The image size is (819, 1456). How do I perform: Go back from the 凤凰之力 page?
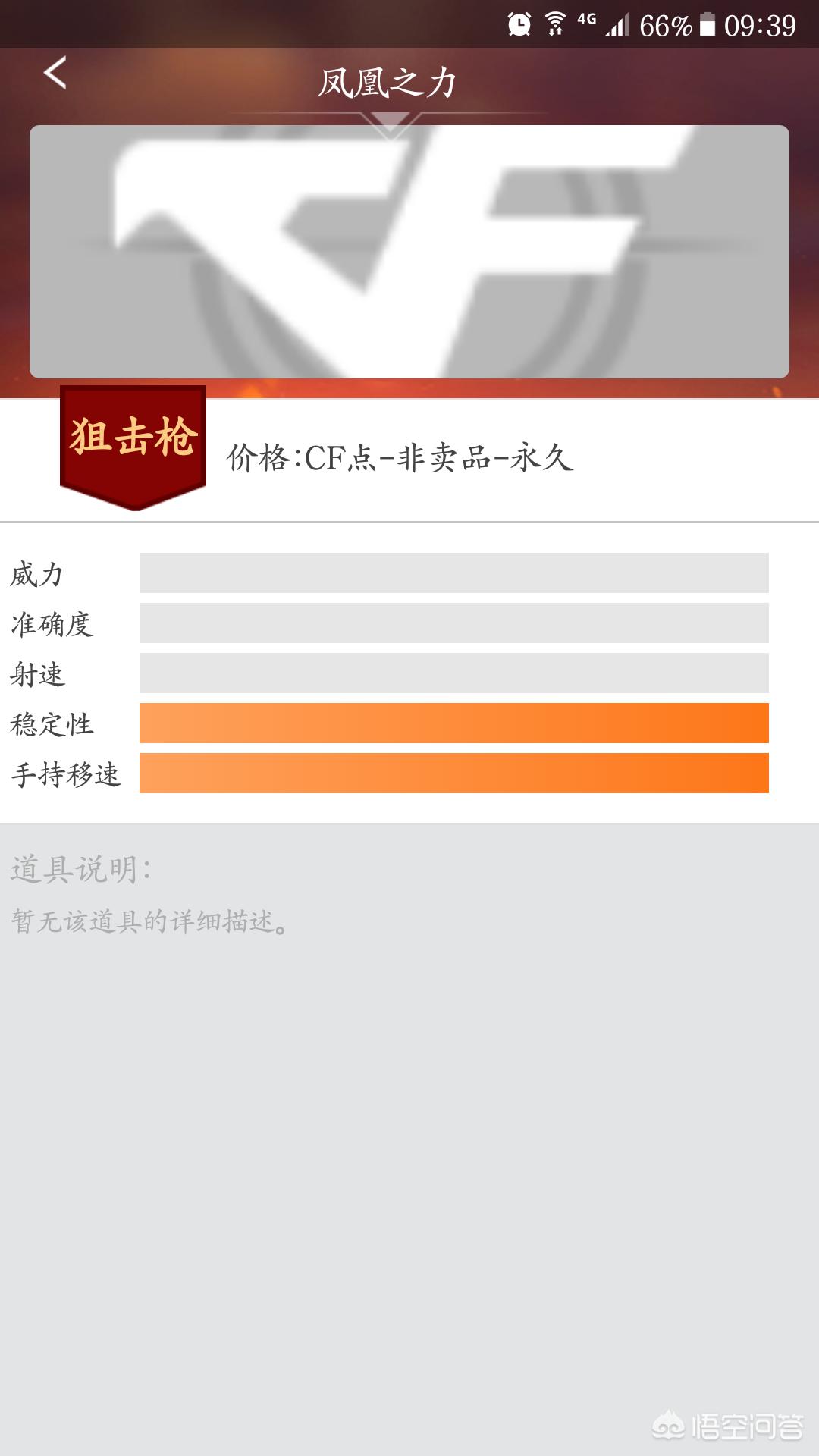click(x=55, y=74)
